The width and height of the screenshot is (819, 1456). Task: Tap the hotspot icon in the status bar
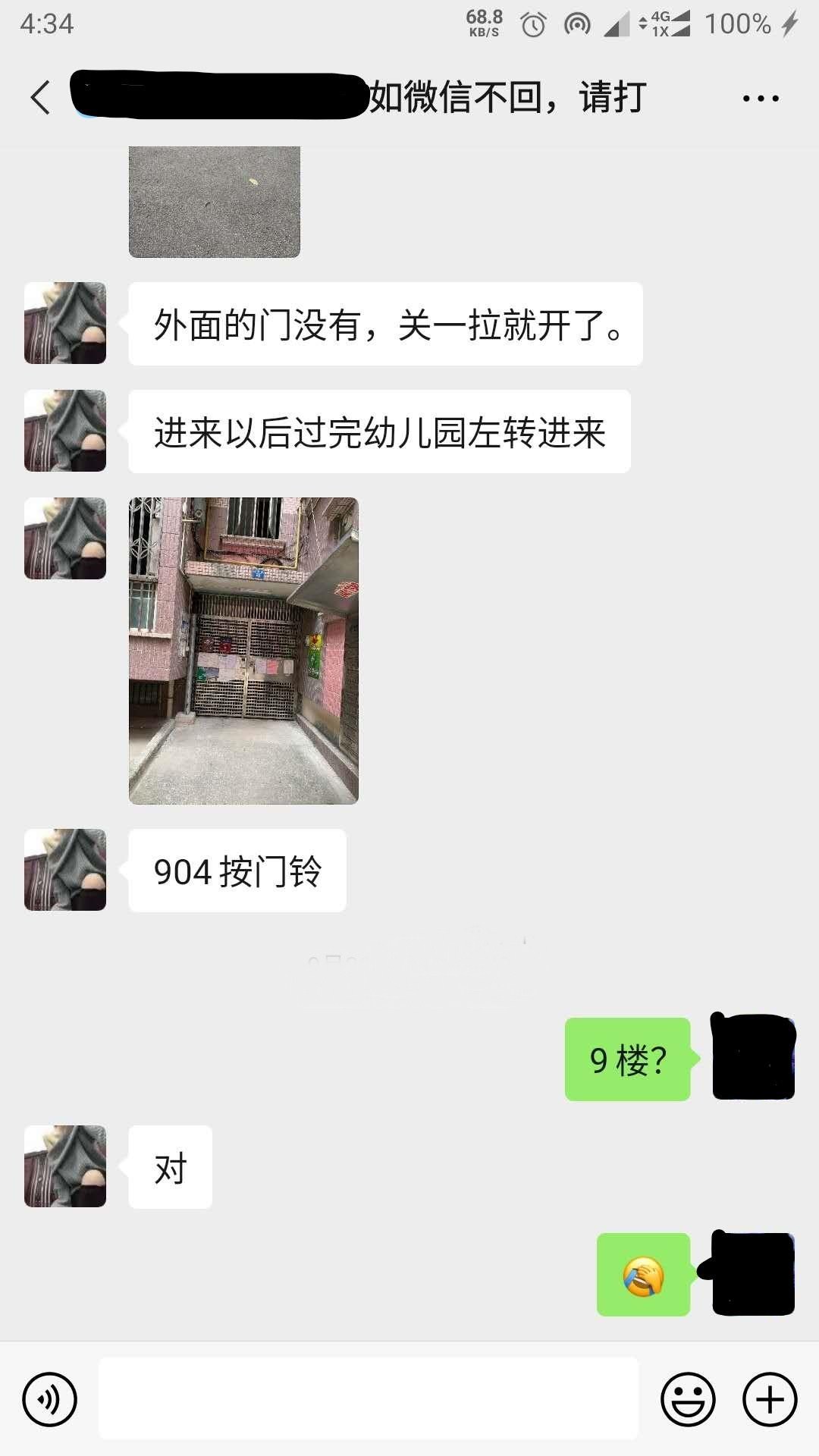576,23
